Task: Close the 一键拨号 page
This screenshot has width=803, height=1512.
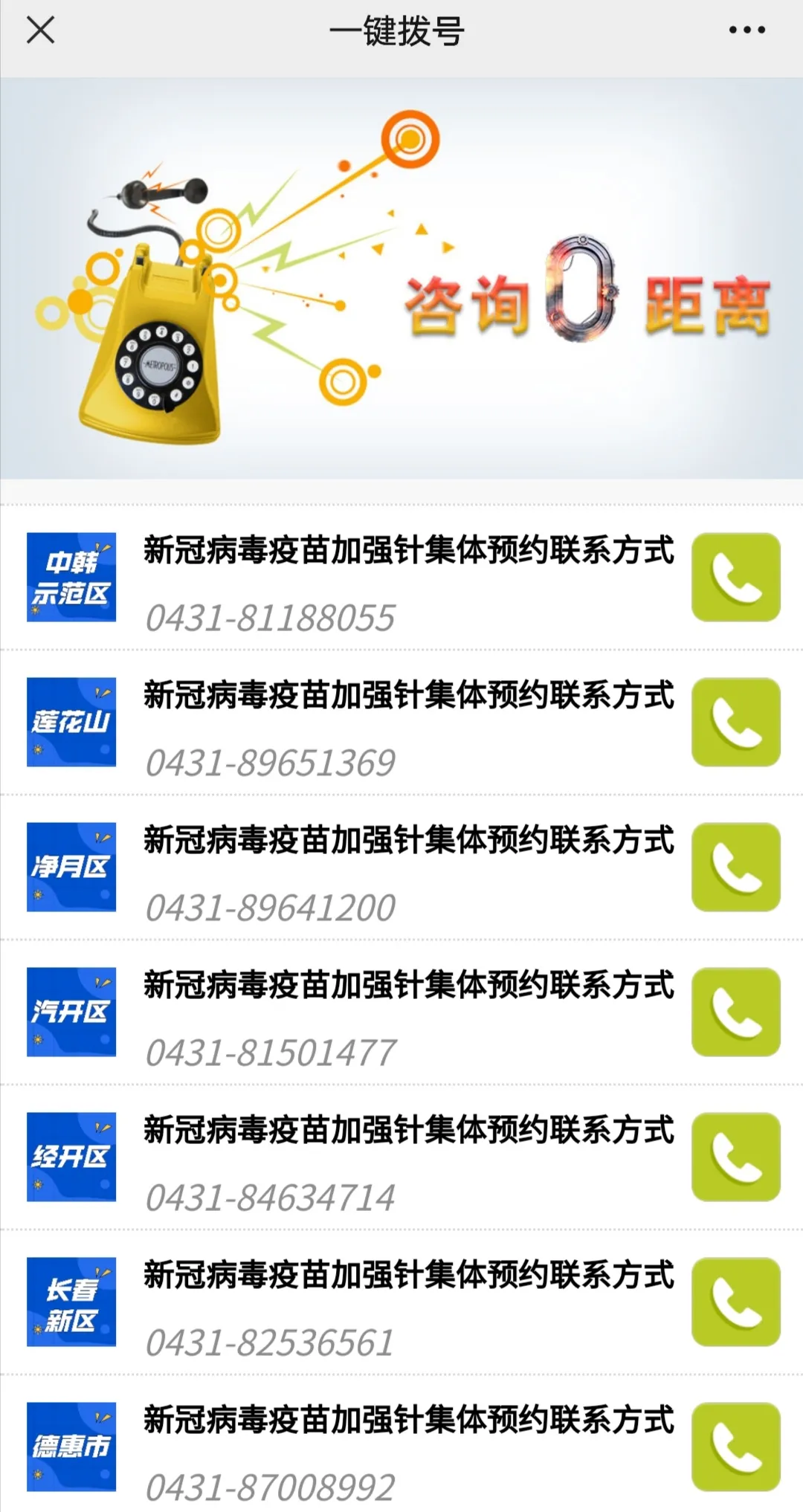Action: [40, 30]
